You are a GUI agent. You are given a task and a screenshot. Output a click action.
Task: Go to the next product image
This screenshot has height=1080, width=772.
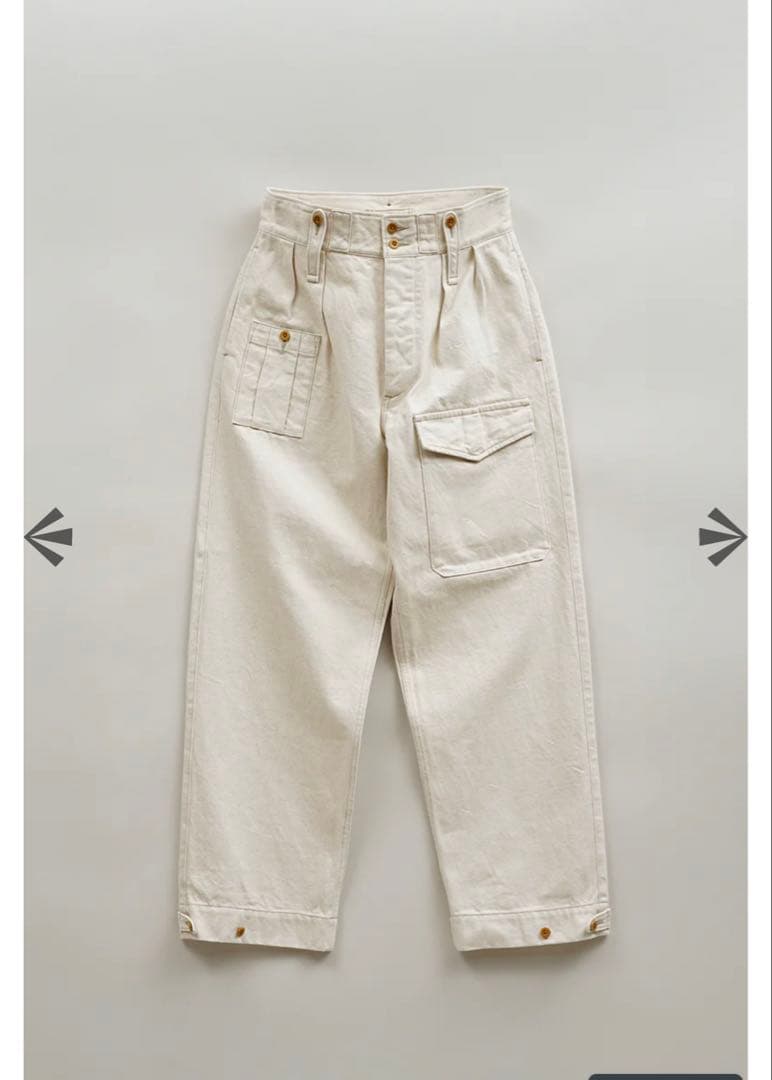click(722, 537)
